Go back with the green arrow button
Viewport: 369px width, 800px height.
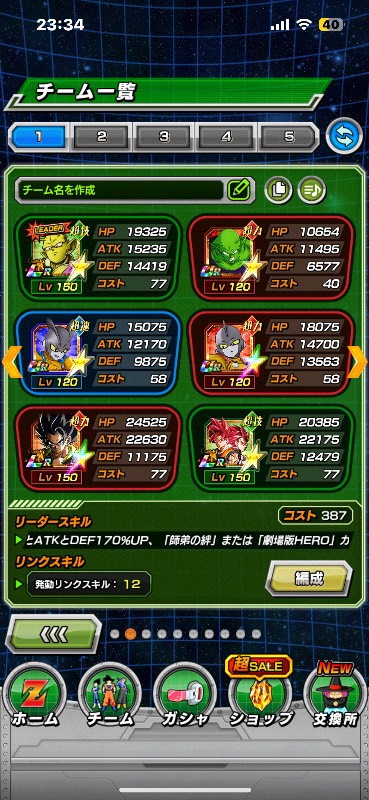pyautogui.click(x=53, y=634)
